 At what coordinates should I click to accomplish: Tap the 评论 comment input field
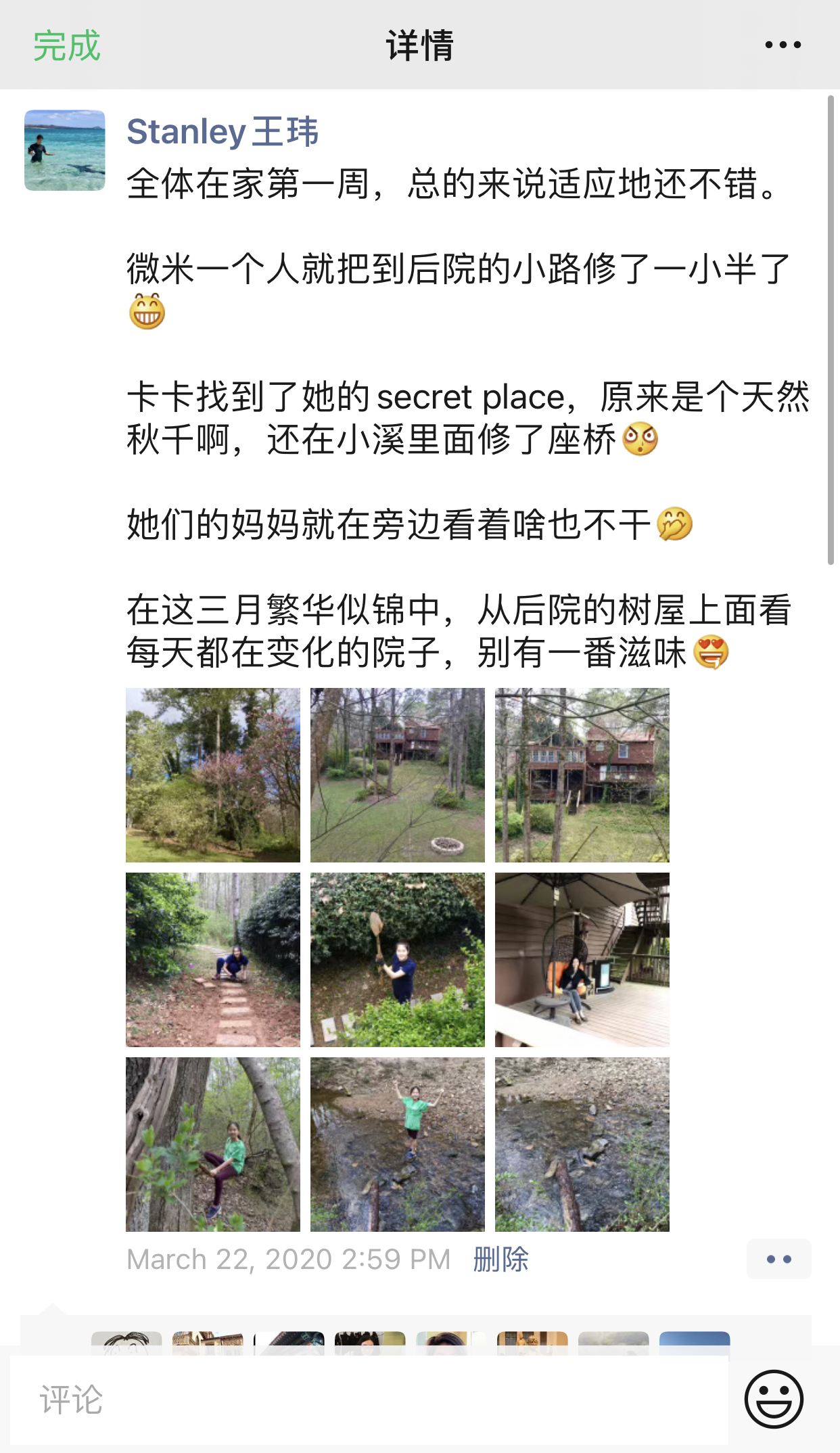[x=369, y=1400]
